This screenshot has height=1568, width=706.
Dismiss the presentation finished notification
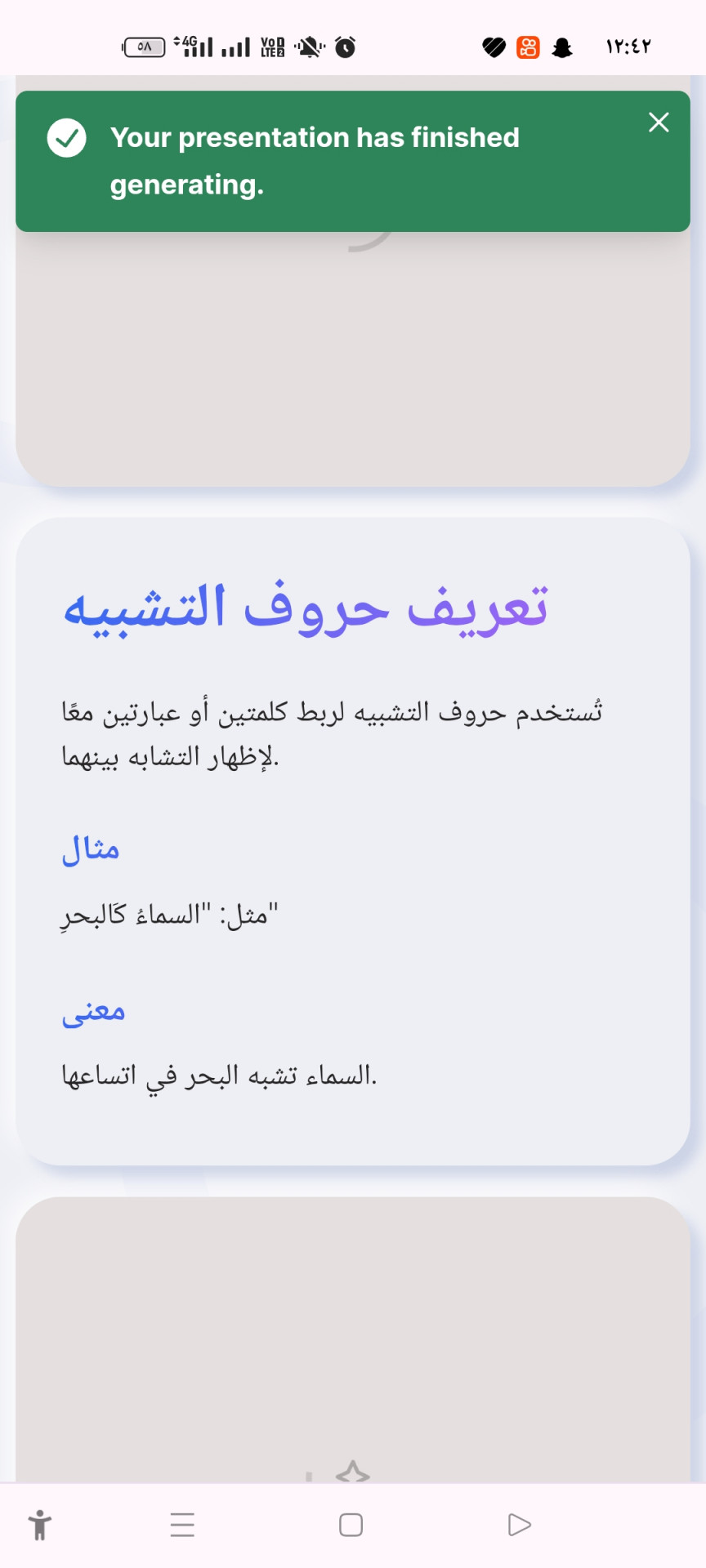coord(659,122)
